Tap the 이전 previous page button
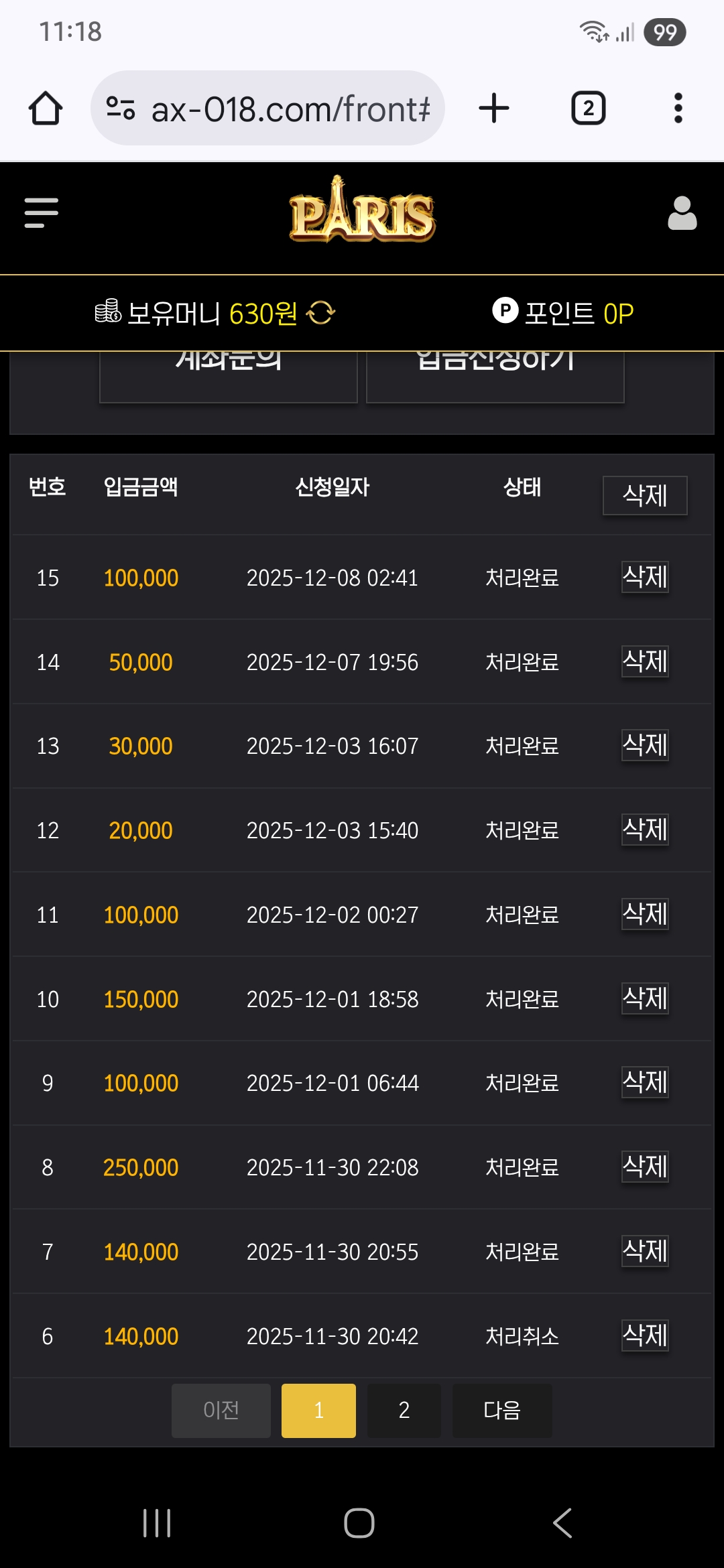This screenshot has width=724, height=1568. click(x=221, y=1411)
